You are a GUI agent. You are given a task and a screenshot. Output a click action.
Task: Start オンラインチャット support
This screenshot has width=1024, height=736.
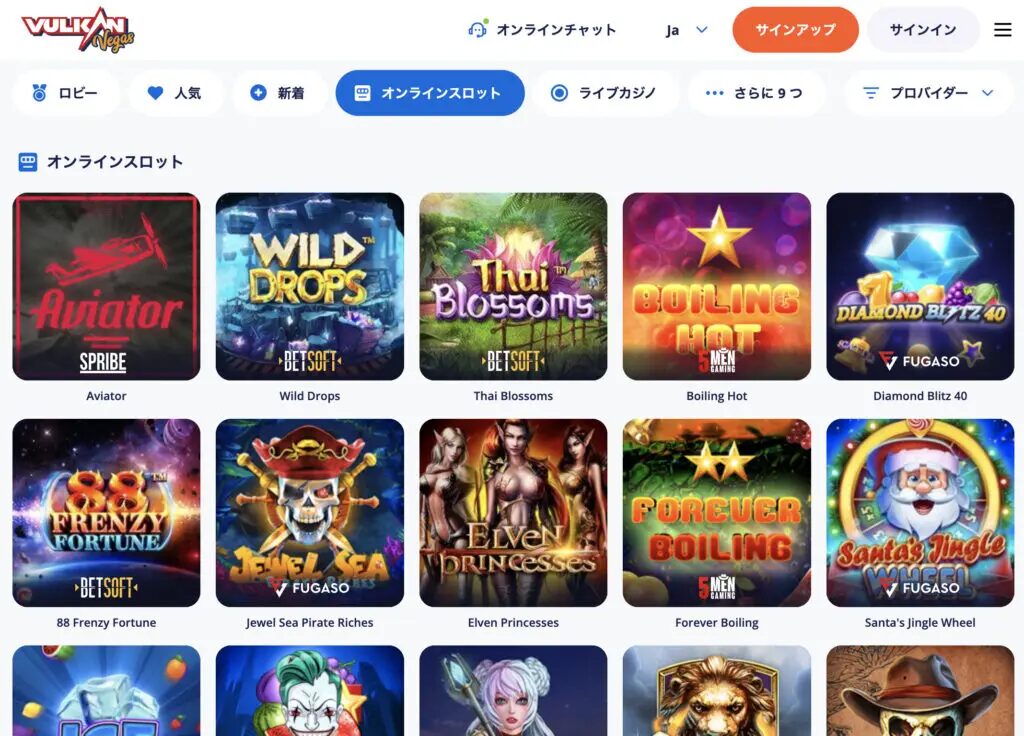pyautogui.click(x=542, y=30)
